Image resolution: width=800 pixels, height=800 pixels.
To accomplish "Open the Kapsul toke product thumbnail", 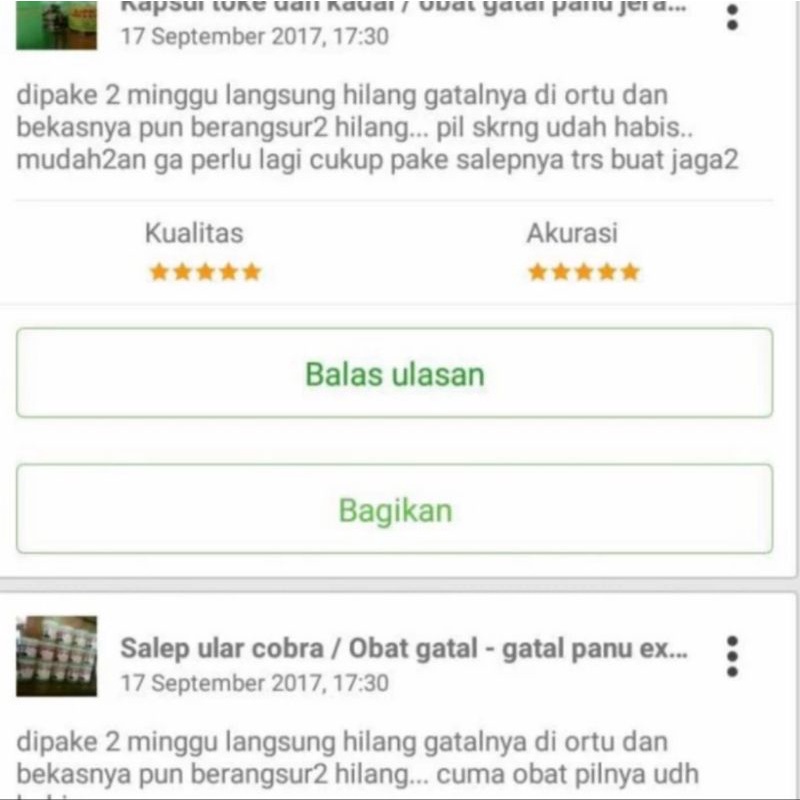I will (57, 24).
